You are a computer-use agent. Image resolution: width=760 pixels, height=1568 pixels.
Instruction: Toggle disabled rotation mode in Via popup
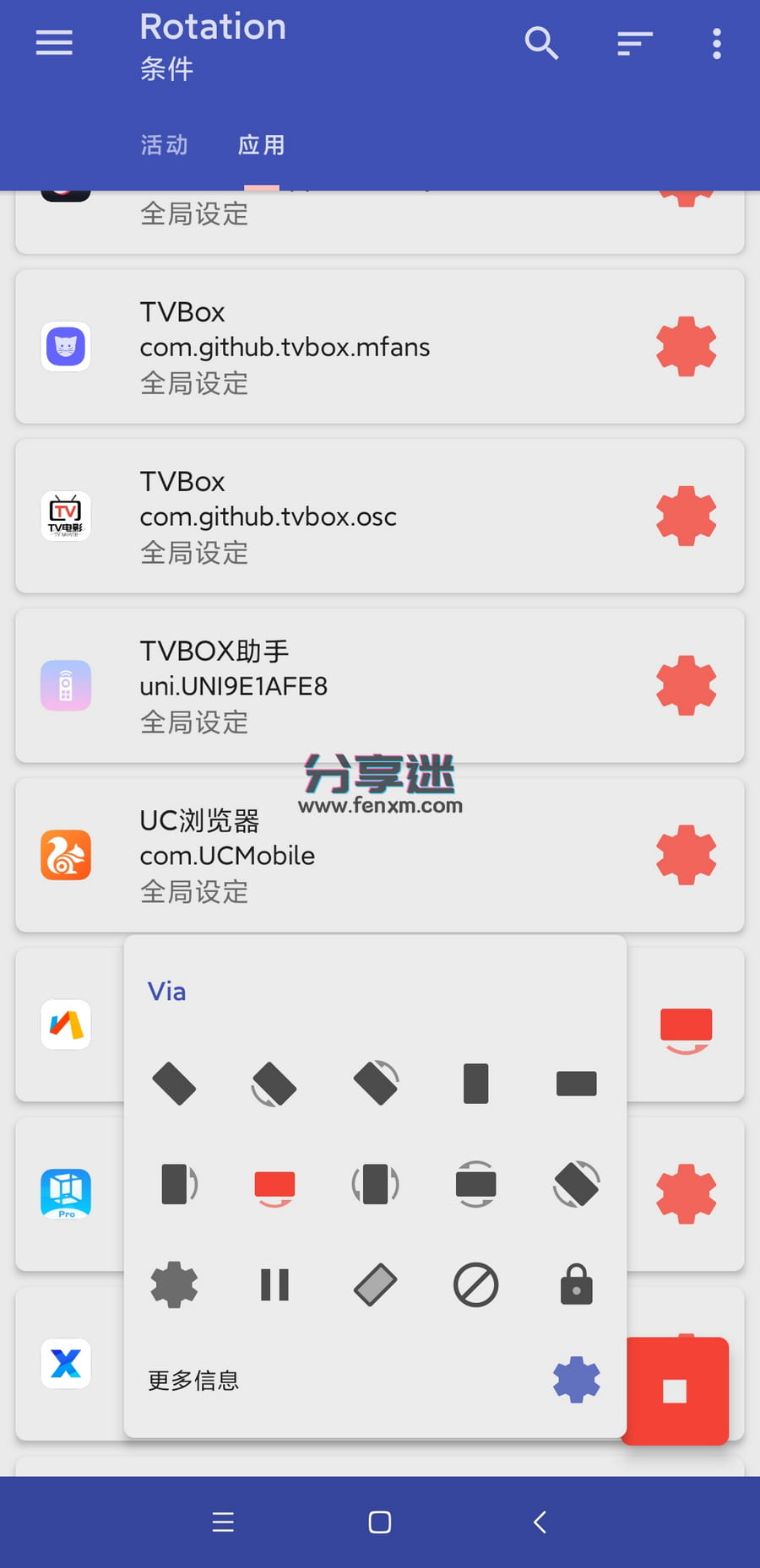click(x=475, y=1284)
